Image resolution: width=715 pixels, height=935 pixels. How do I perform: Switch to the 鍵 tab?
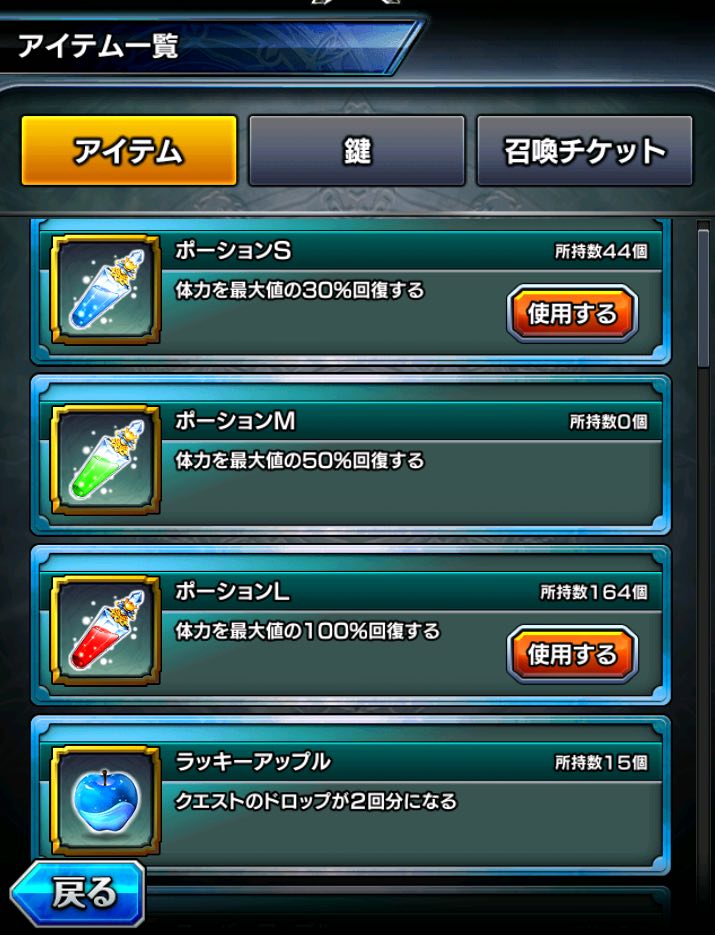pos(357,151)
